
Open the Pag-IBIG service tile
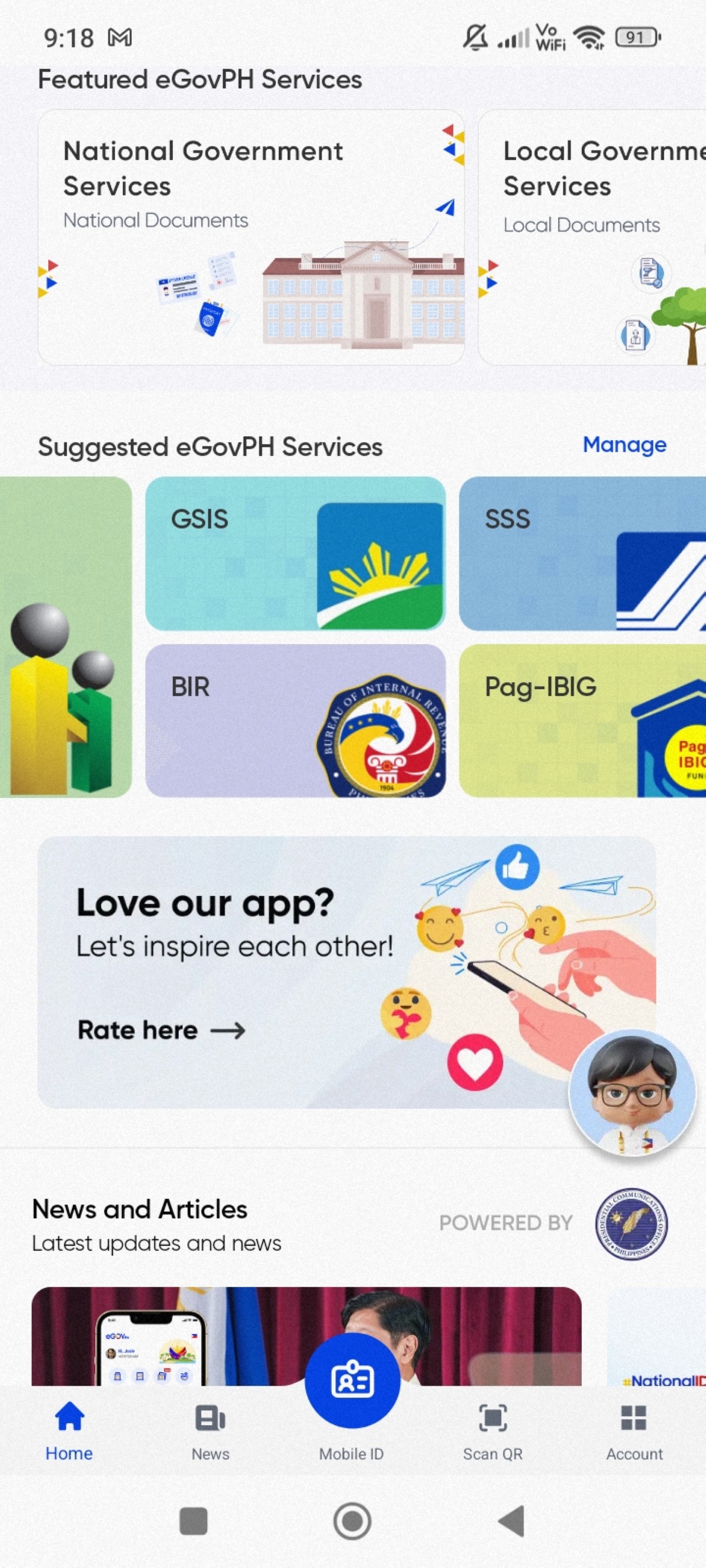click(582, 720)
